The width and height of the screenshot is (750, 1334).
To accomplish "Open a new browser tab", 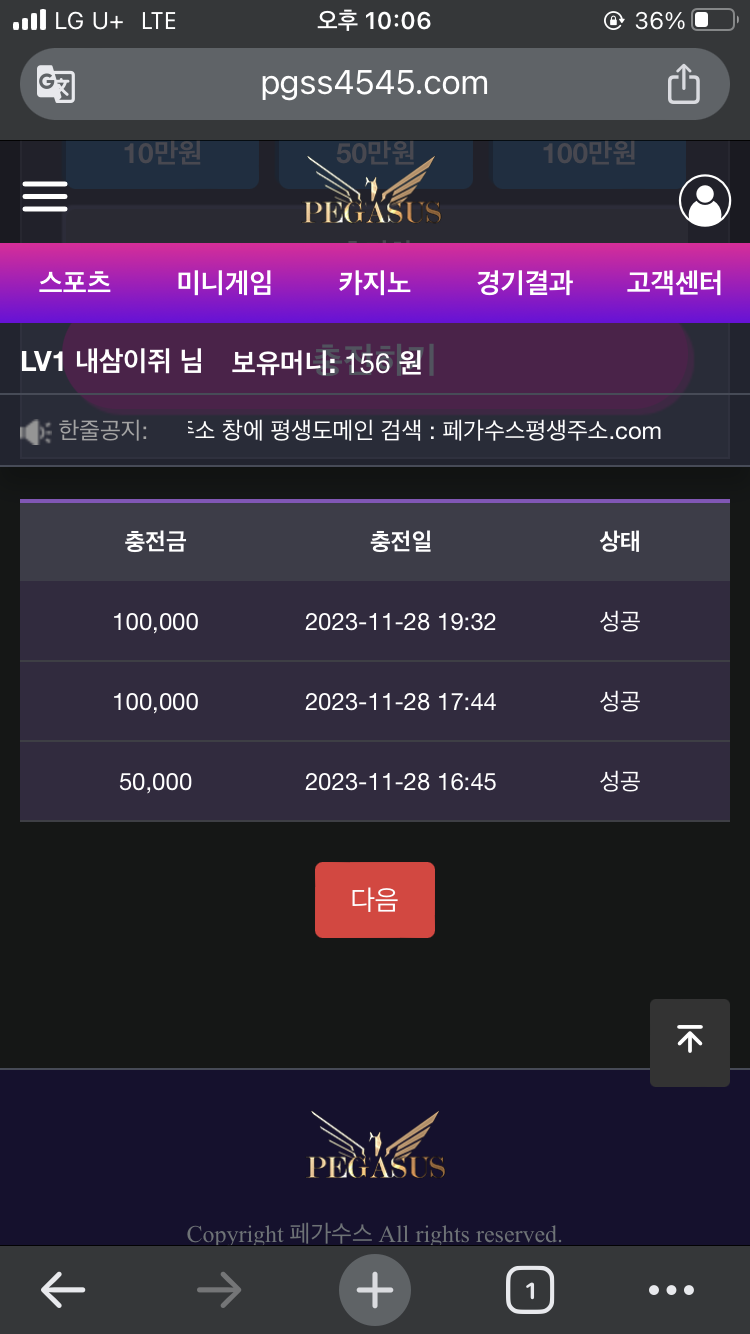I will (375, 1291).
